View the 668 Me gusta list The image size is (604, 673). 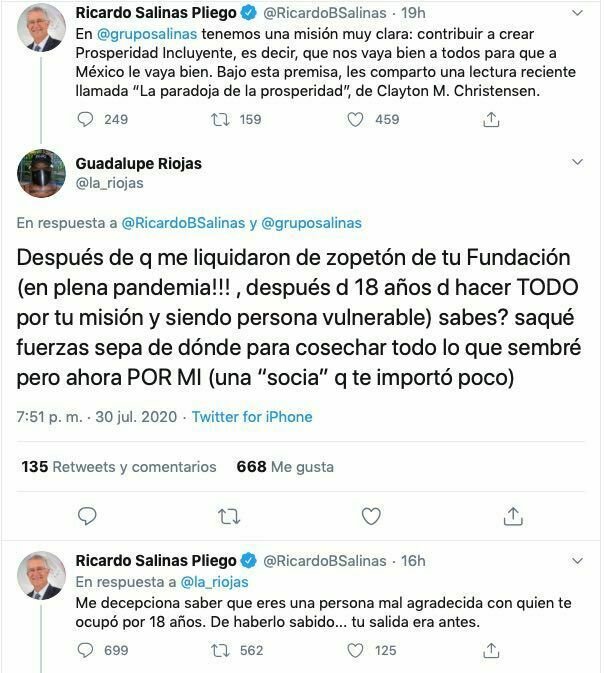(x=284, y=466)
